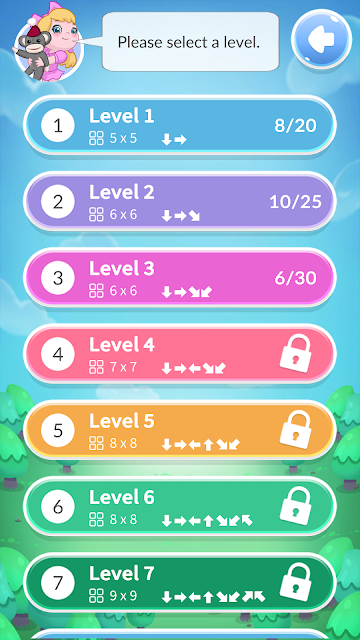Screen dimensions: 360x640
Task: Choose Level 3 with 6/30 progress
Action: tap(180, 278)
